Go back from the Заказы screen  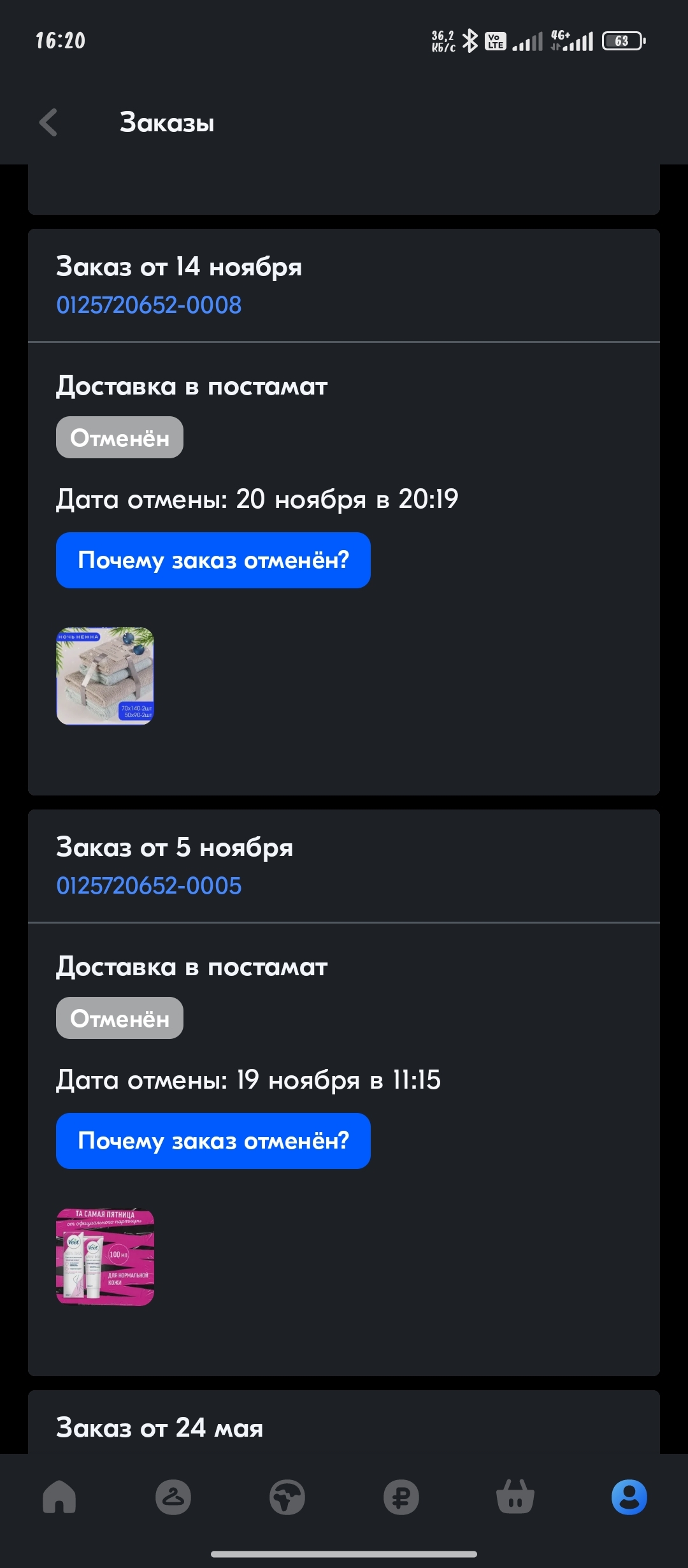[x=48, y=122]
